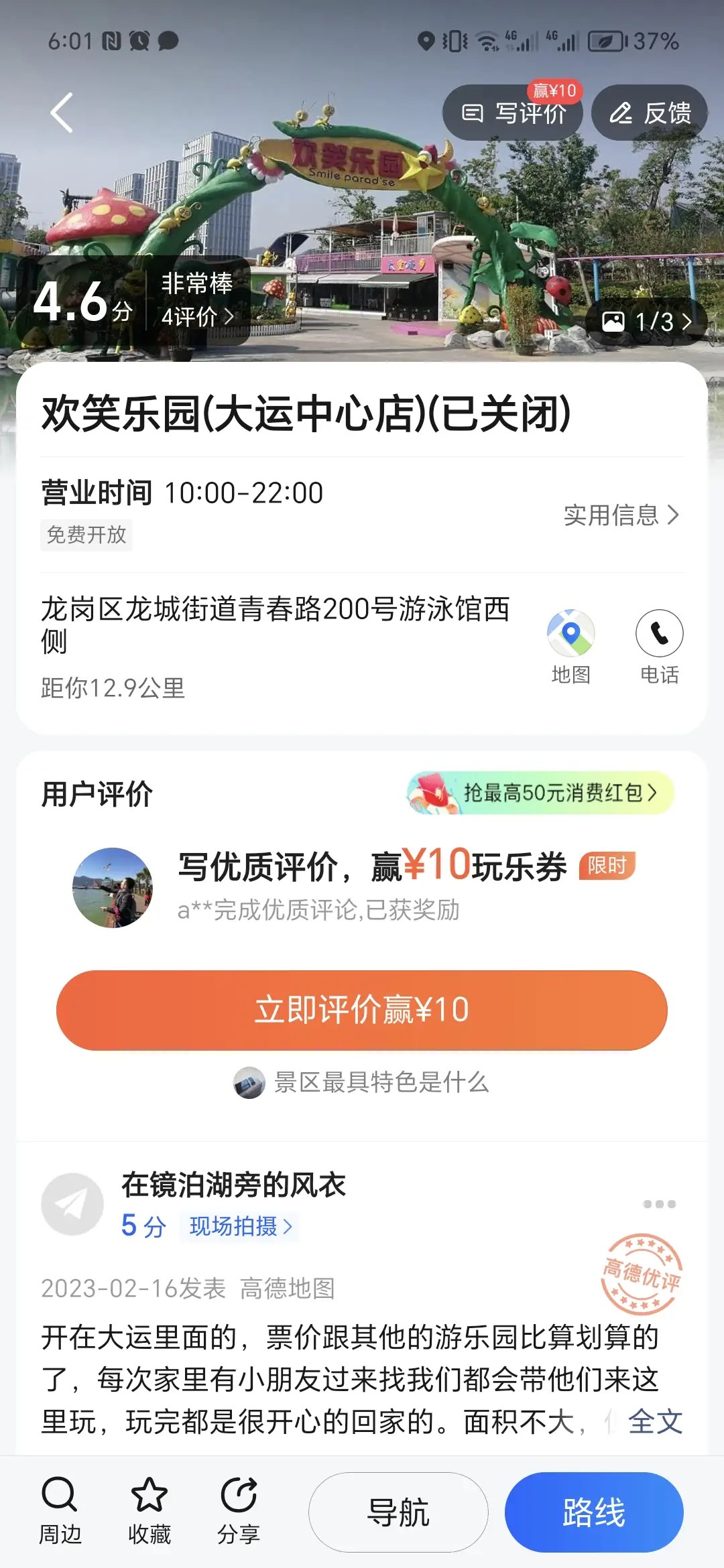Start navigation with 导航 button
The image size is (724, 1568).
pos(398,1512)
